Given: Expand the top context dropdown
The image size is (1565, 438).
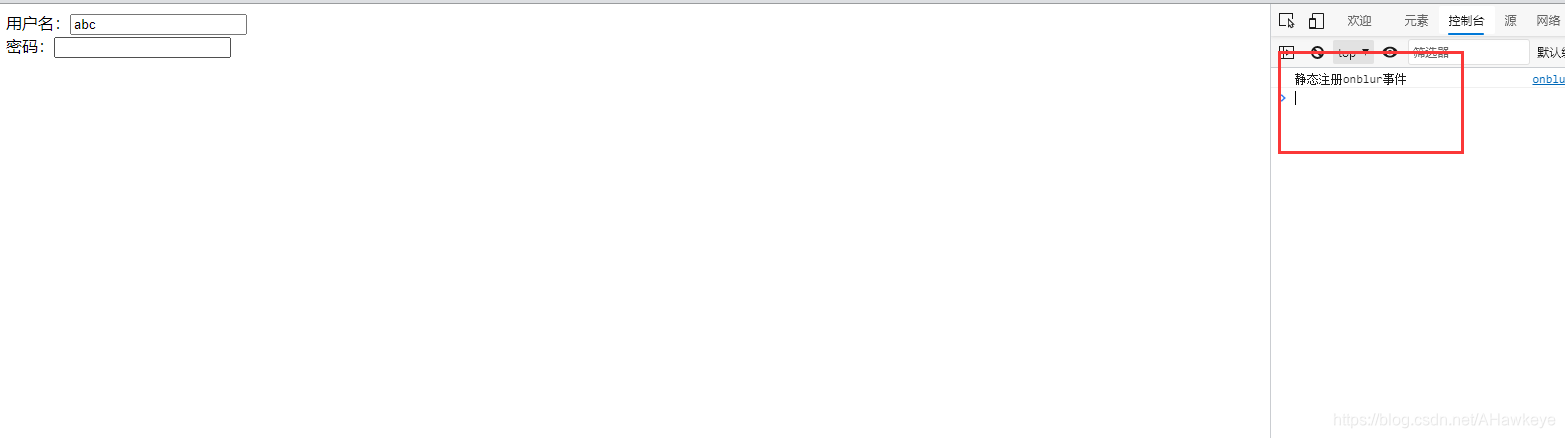Looking at the screenshot, I should (x=1353, y=53).
